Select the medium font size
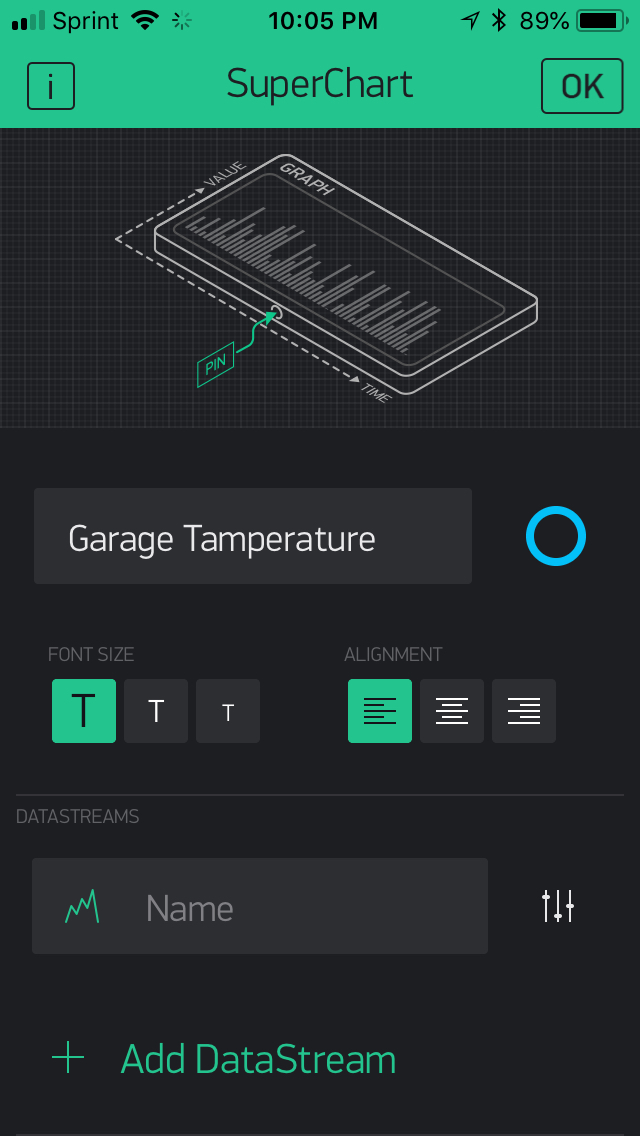This screenshot has width=640, height=1136. [x=156, y=711]
